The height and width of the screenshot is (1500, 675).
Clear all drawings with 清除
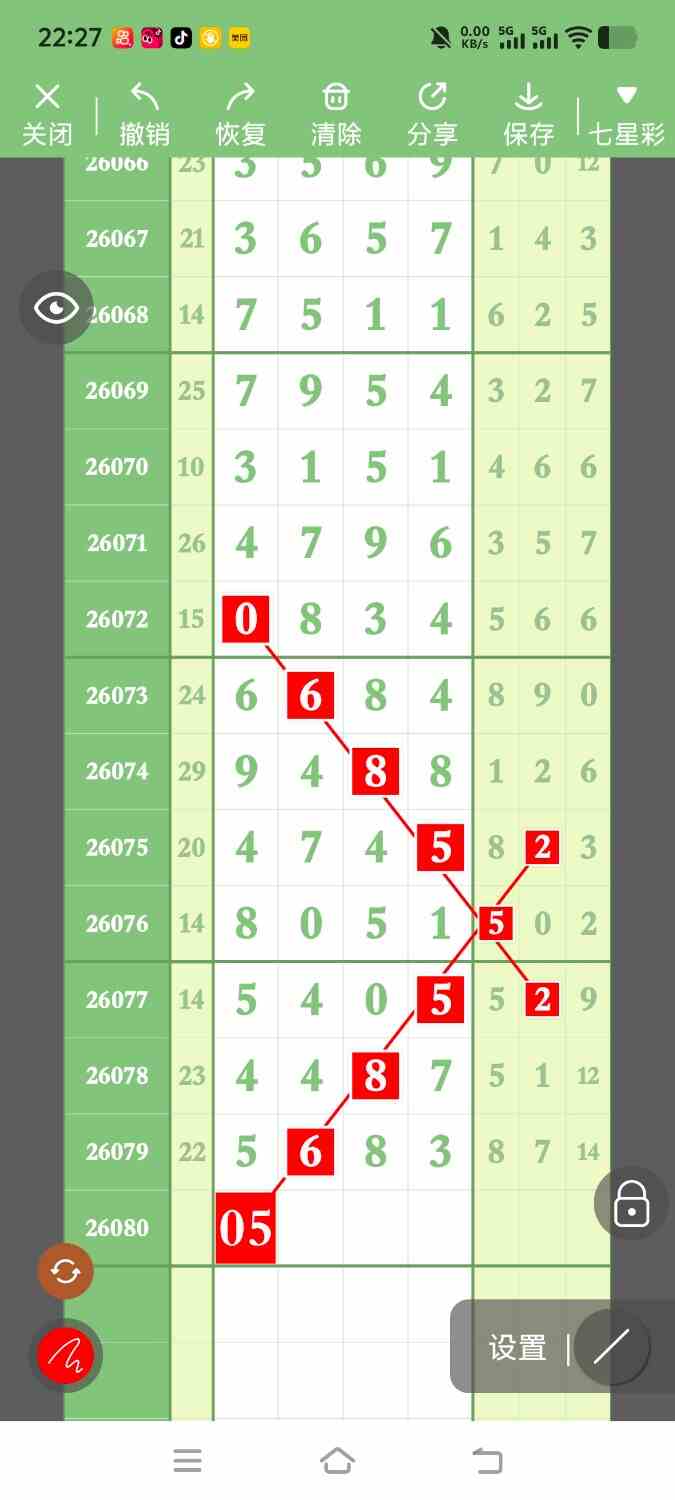pyautogui.click(x=336, y=114)
